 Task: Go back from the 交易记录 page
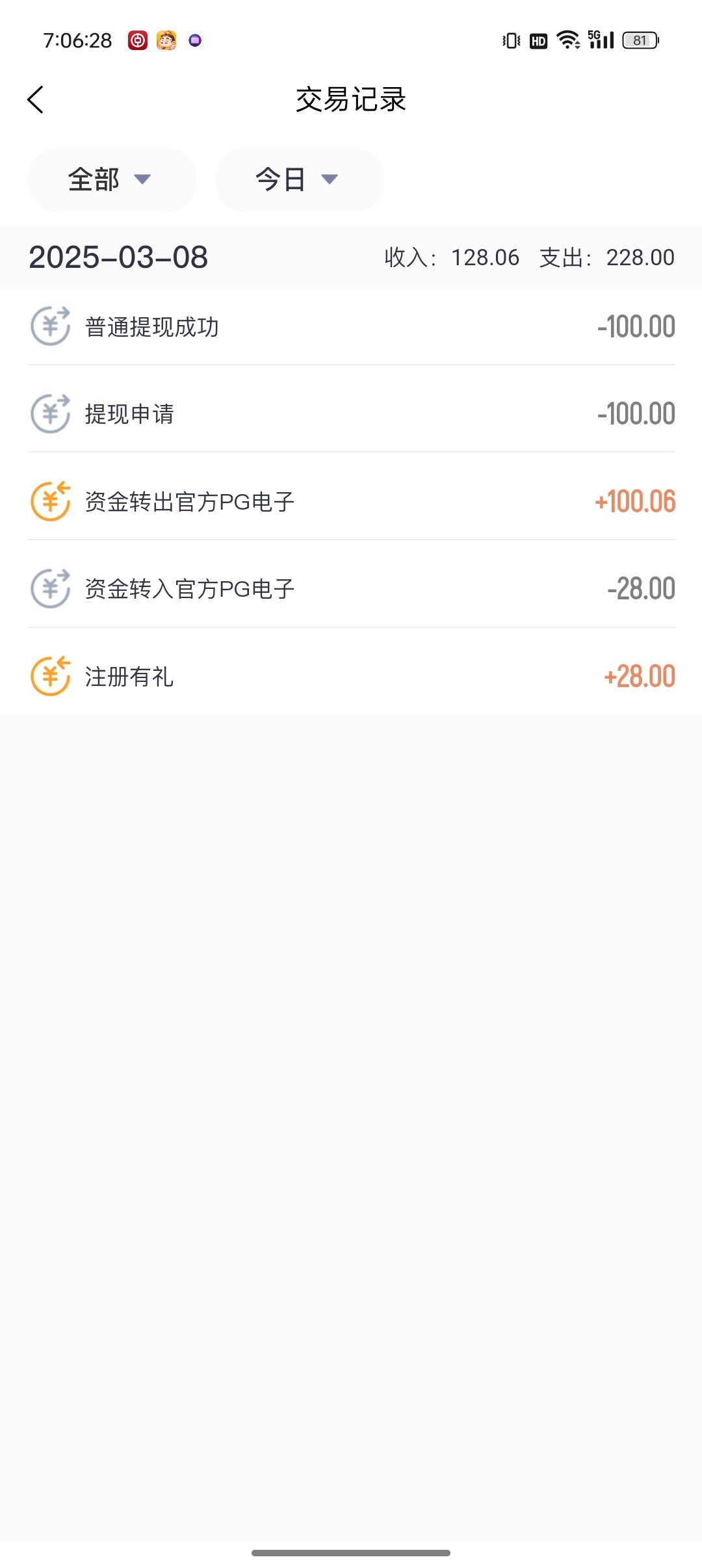36,99
